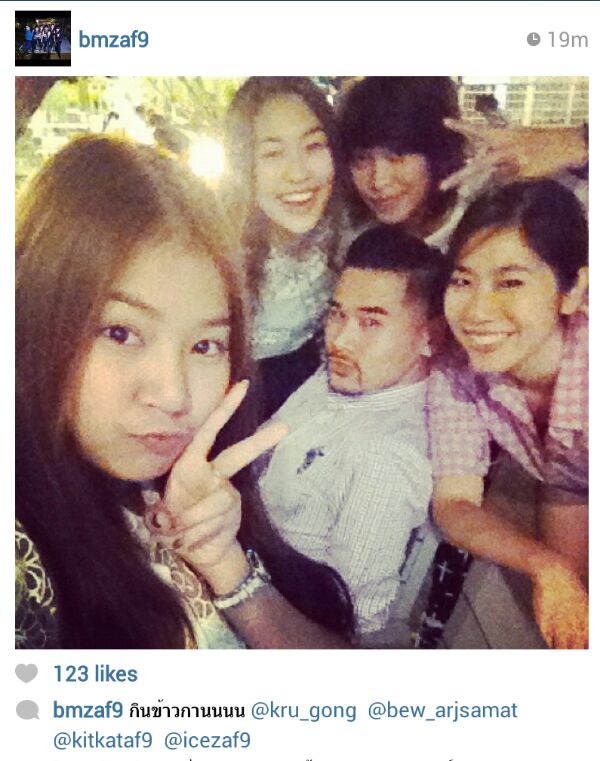Open the @kru_gong mention
The width and height of the screenshot is (600, 761).
pyautogui.click(x=303, y=711)
